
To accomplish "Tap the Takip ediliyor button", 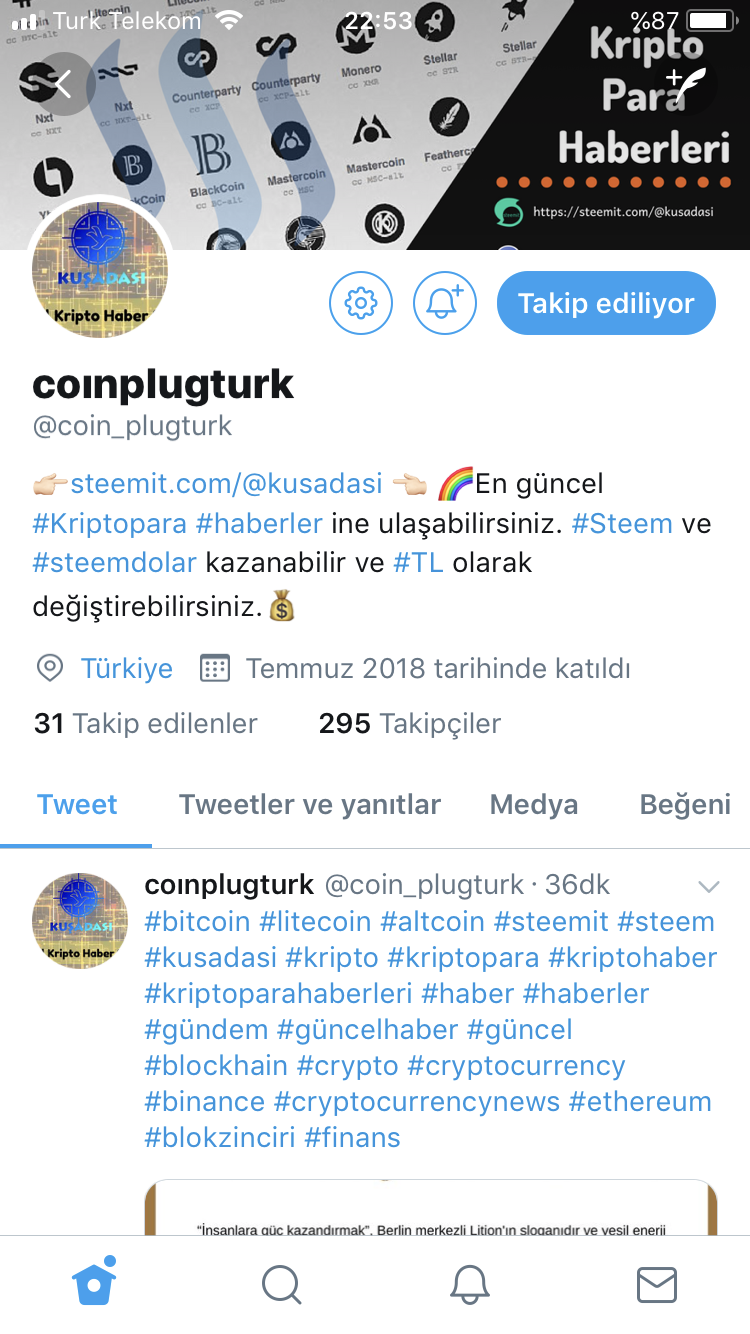I will pos(606,303).
